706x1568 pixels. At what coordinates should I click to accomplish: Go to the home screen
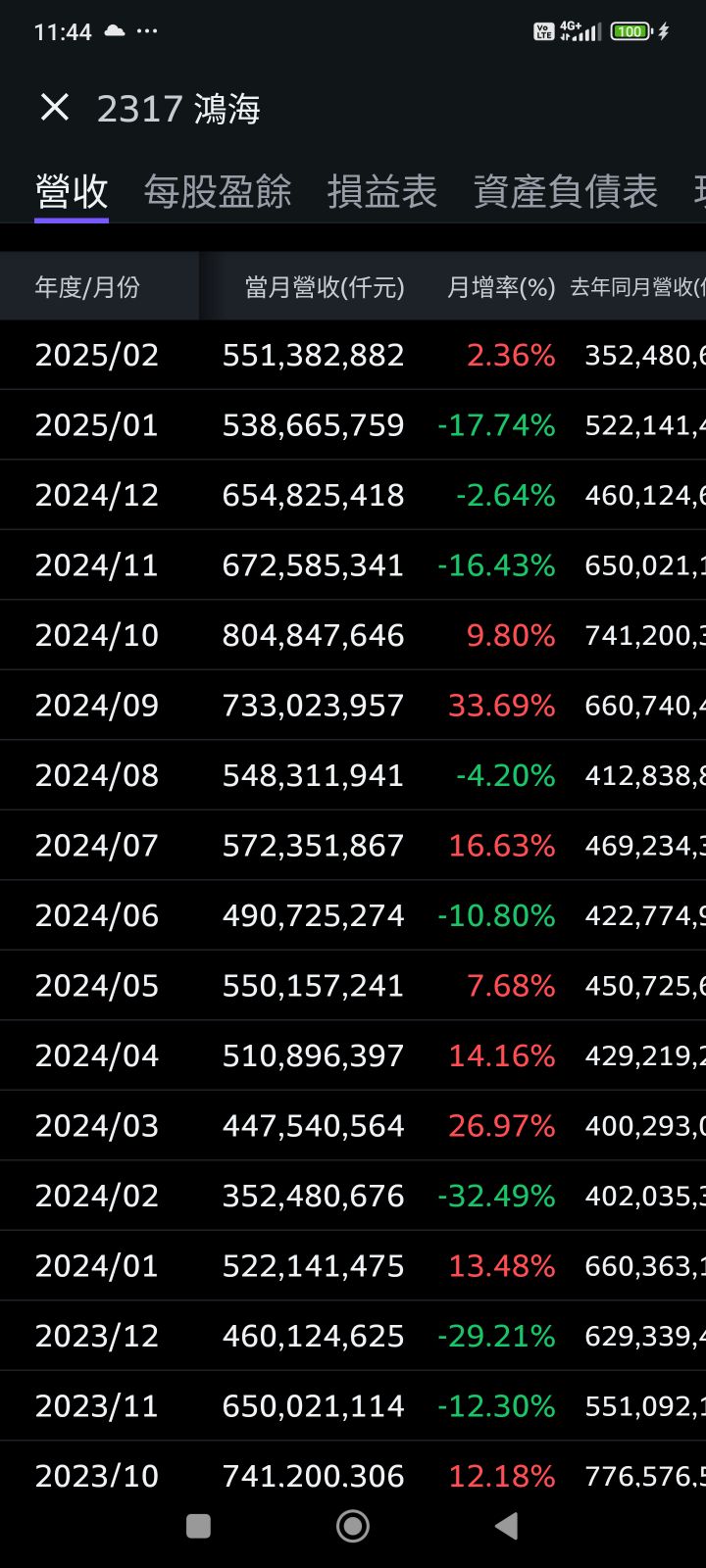pos(353,1526)
